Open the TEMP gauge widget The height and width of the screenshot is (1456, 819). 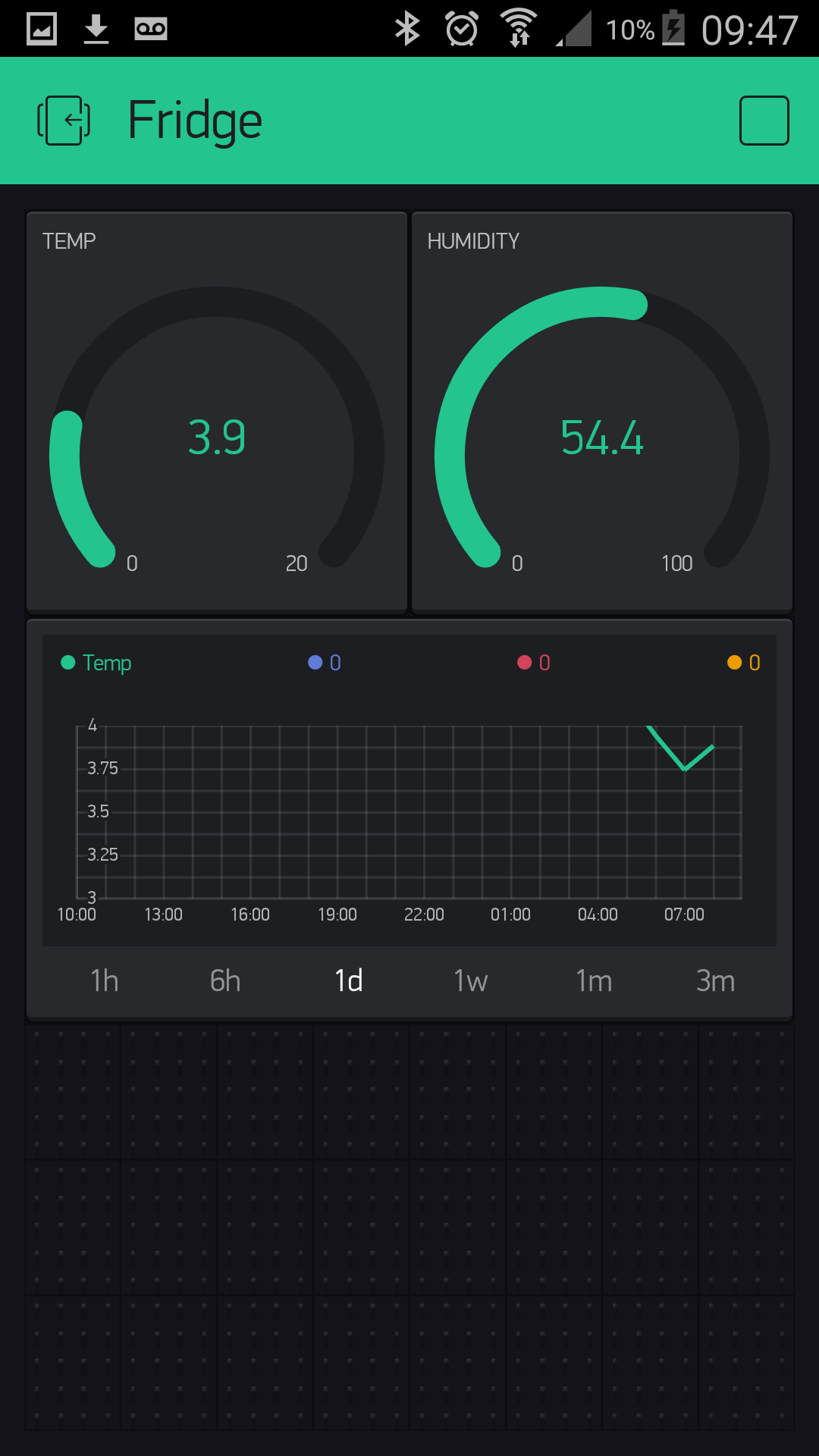click(x=217, y=413)
